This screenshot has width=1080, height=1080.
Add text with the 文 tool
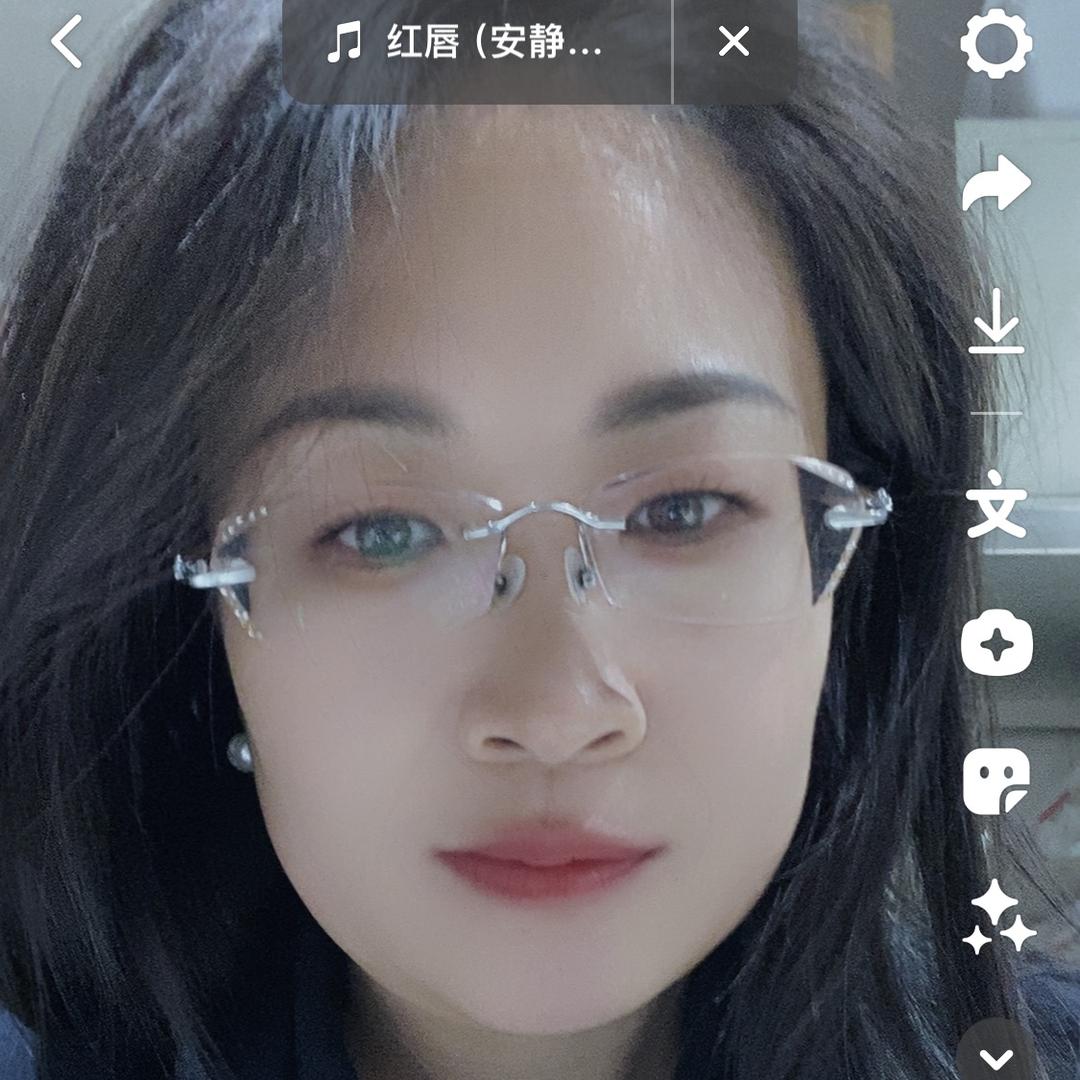coord(996,505)
